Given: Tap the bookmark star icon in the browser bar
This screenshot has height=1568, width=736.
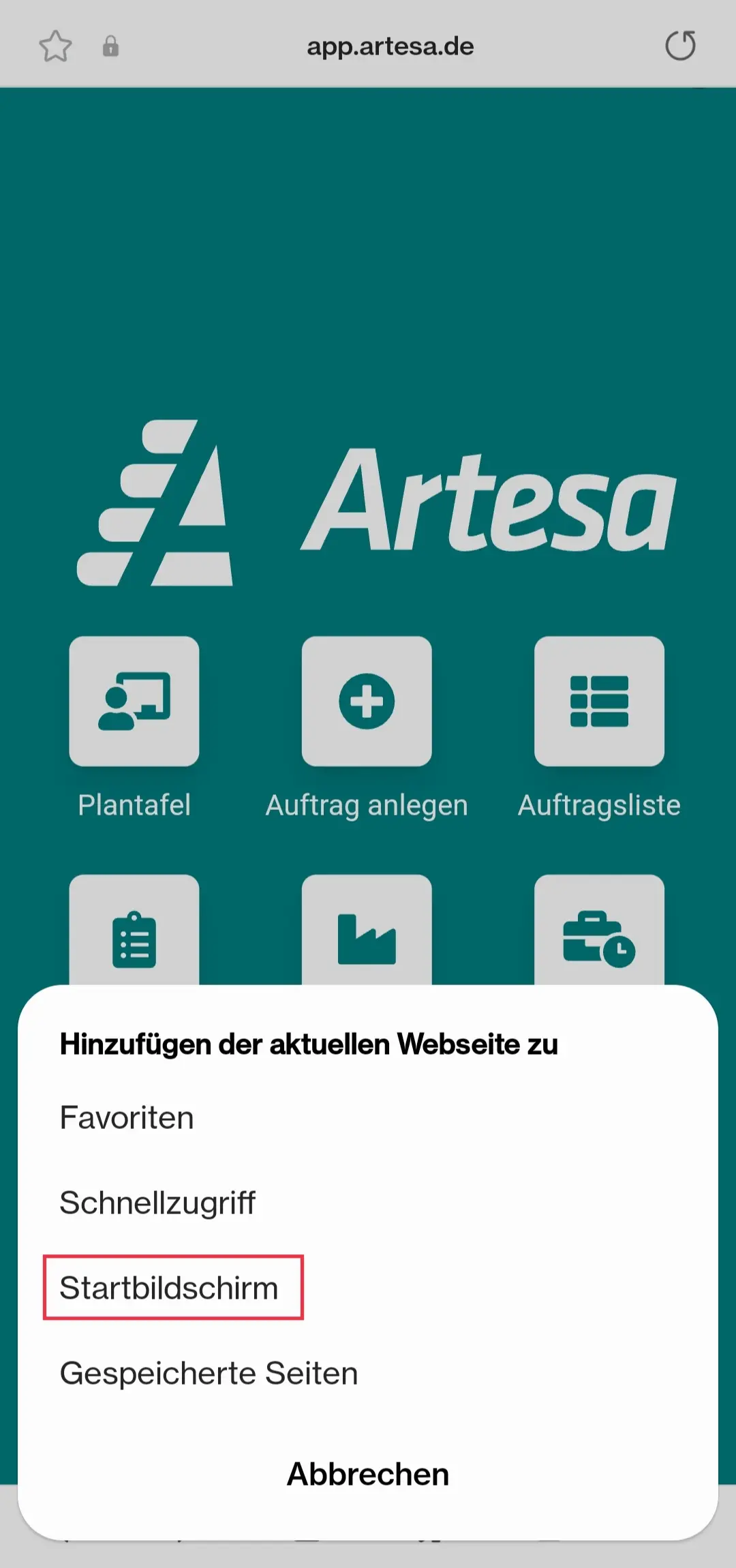Looking at the screenshot, I should (x=57, y=46).
